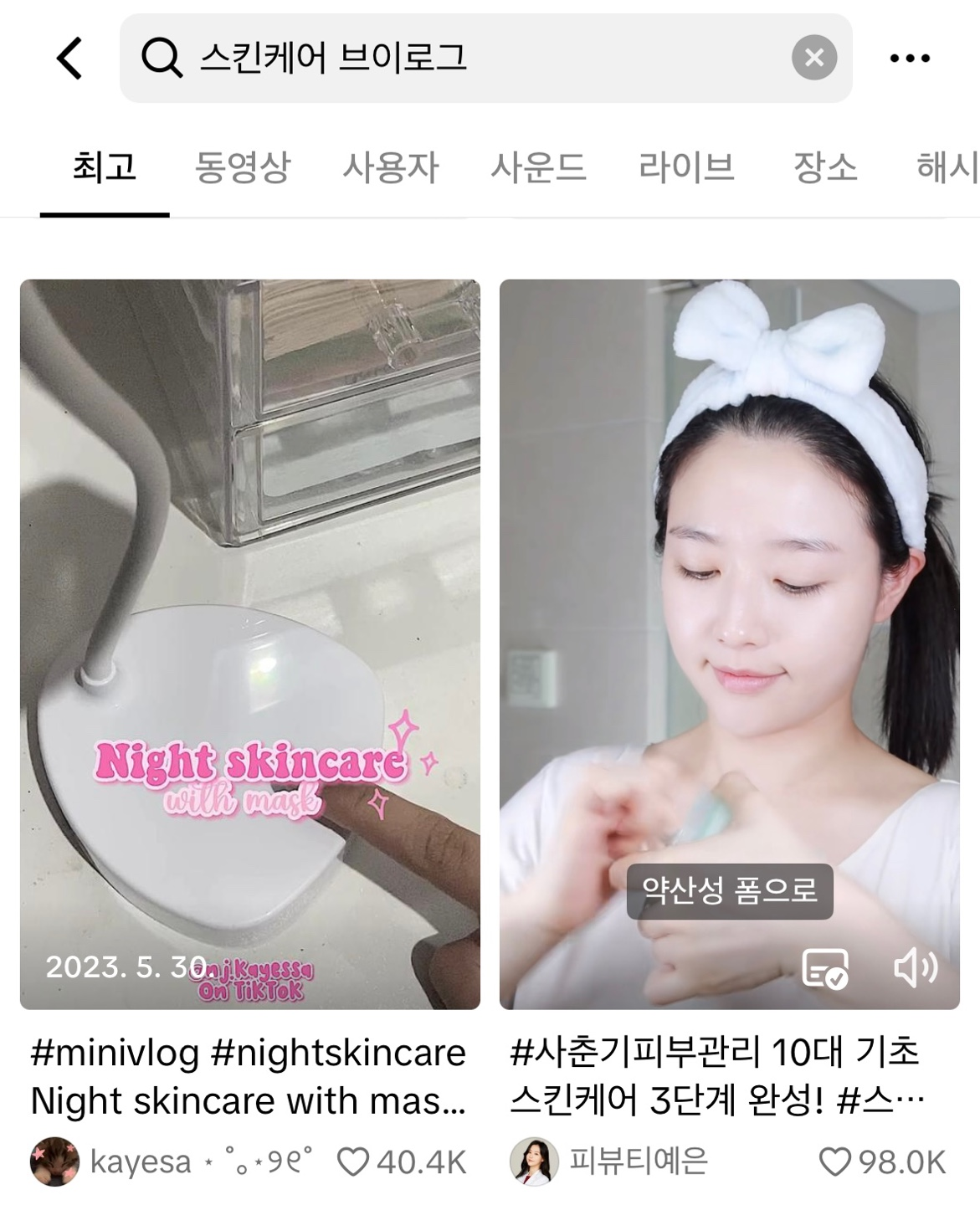The image size is (980, 1205).
Task: Like kayesa's video with 40.4K likes
Action: 353,1161
